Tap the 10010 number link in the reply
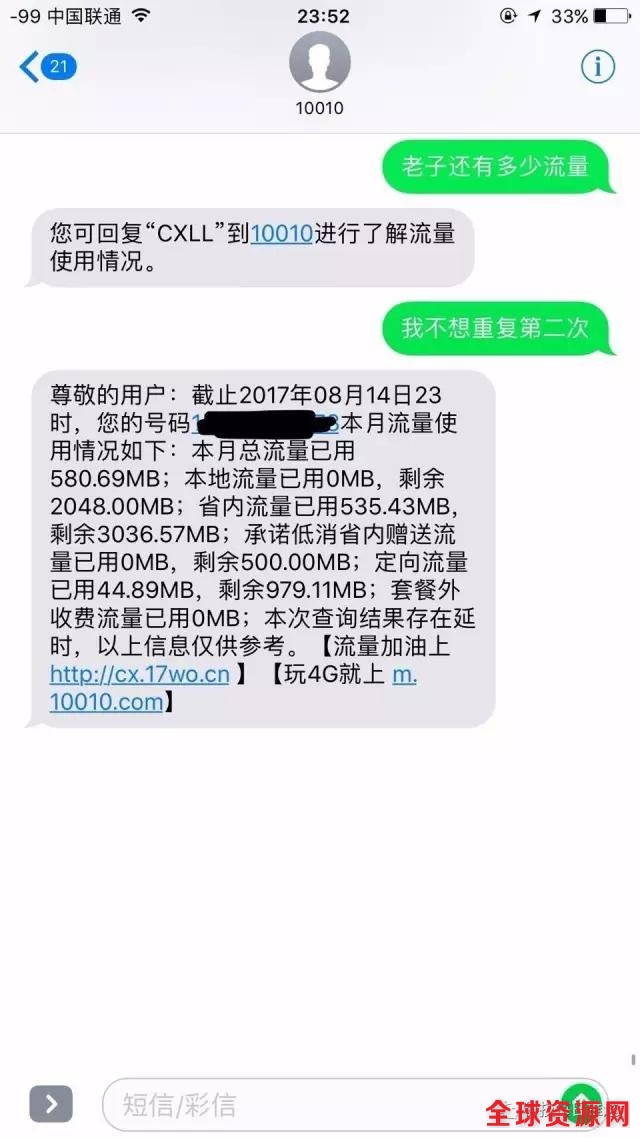 coord(282,234)
